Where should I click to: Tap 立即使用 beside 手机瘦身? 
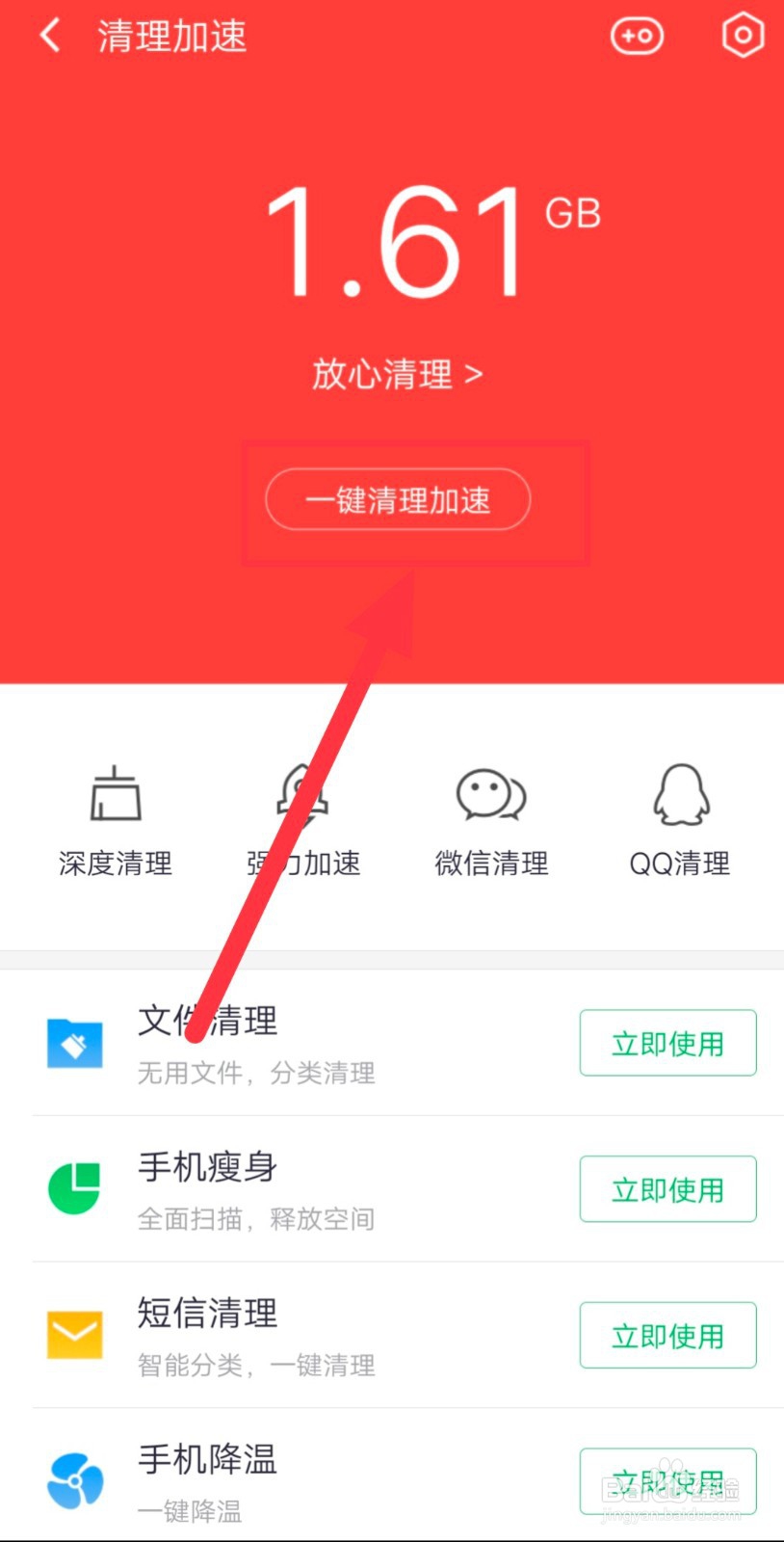click(x=667, y=1188)
